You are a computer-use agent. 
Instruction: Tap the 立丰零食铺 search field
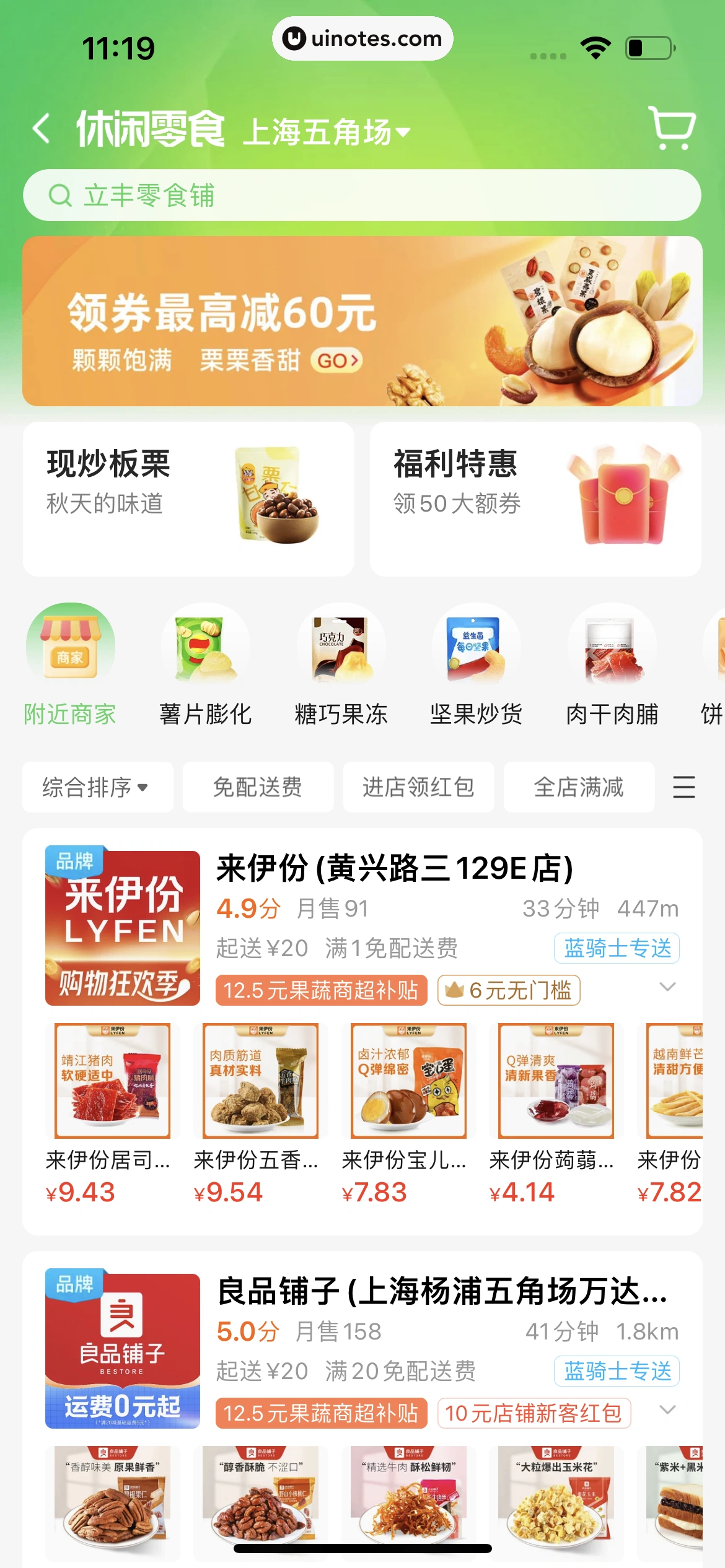362,195
